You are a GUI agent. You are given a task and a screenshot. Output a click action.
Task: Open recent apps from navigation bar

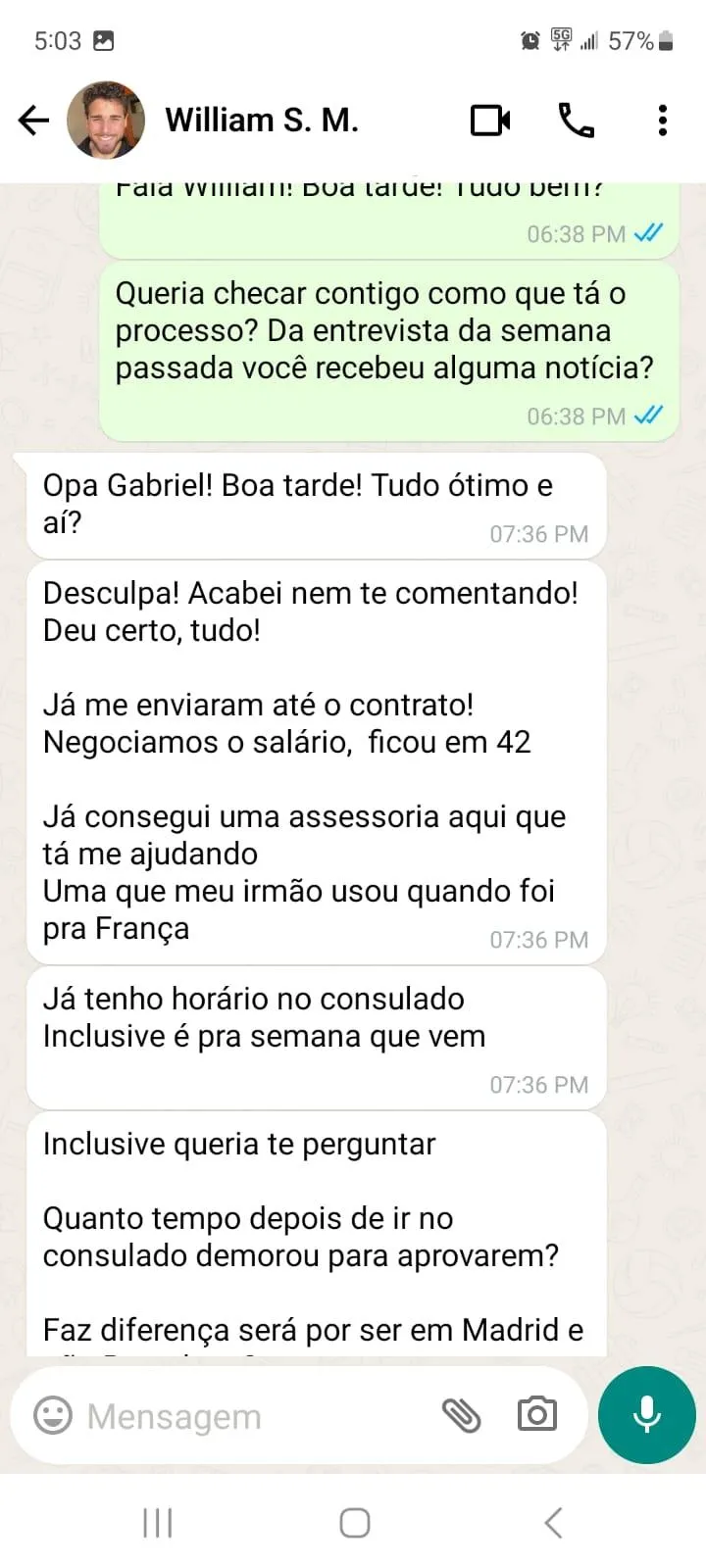pyautogui.click(x=158, y=1523)
